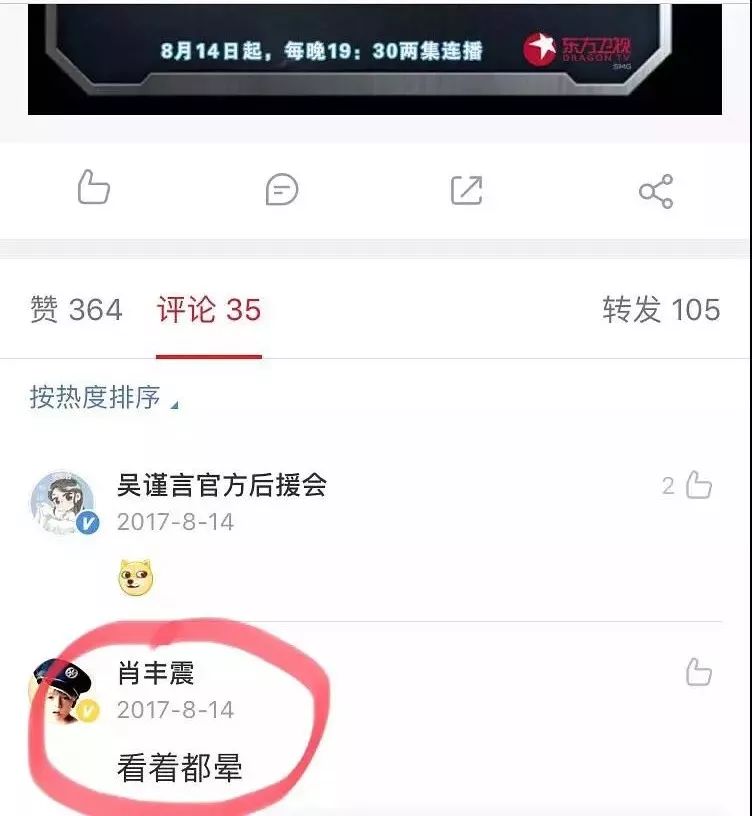752x816 pixels.
Task: Tap the verified badge on 吴谨言官方后援会's avatar
Action: (88, 522)
